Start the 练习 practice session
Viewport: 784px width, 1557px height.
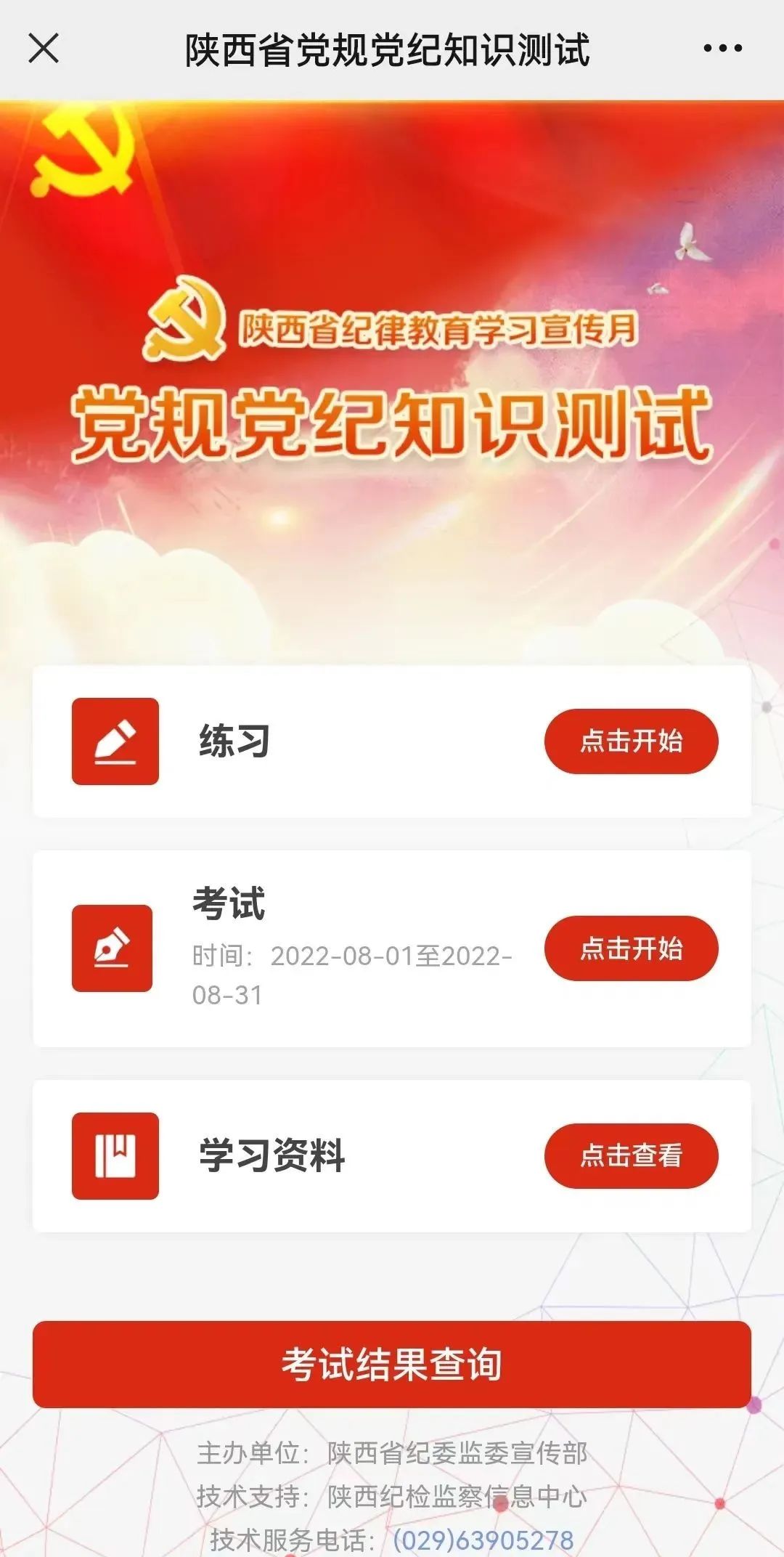pos(631,741)
